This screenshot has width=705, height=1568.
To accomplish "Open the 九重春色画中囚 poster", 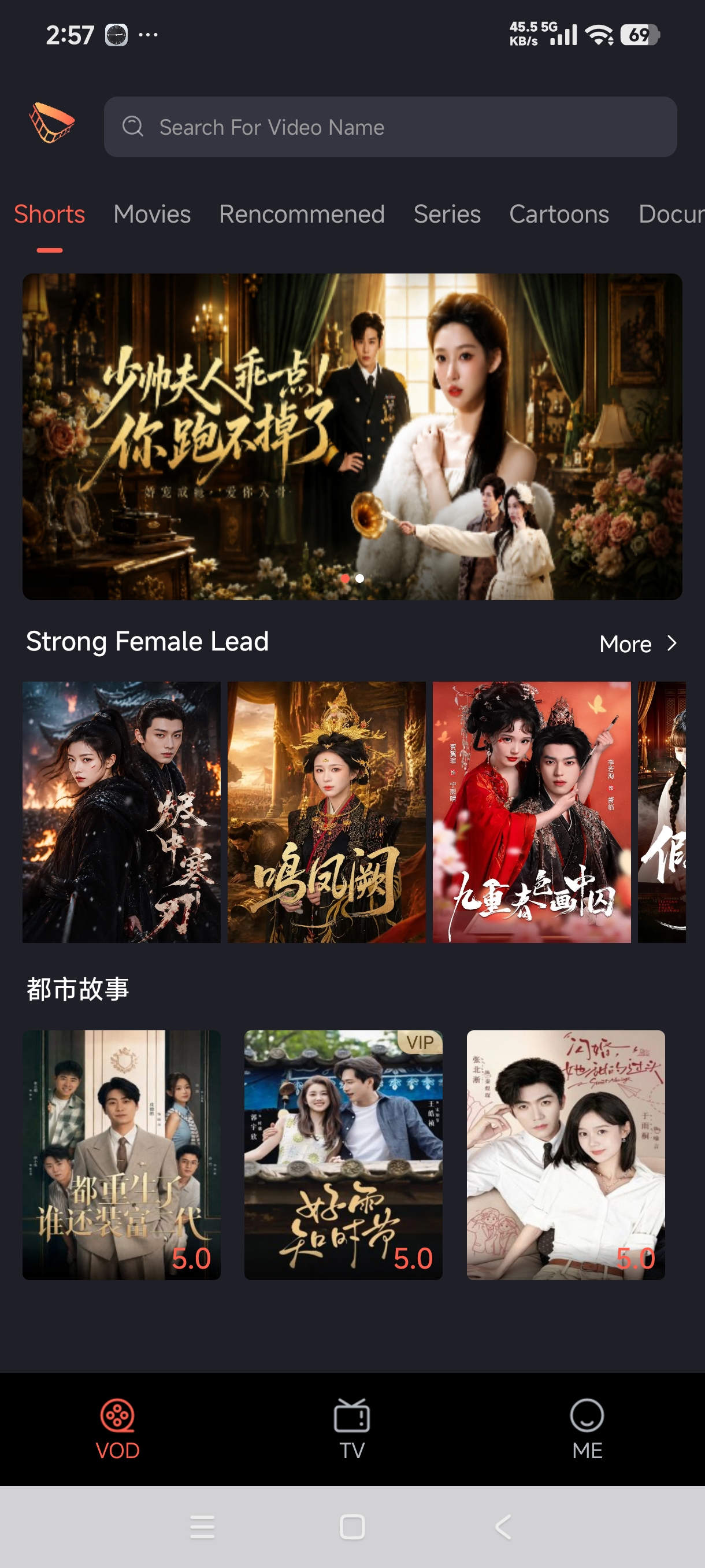I will point(532,812).
